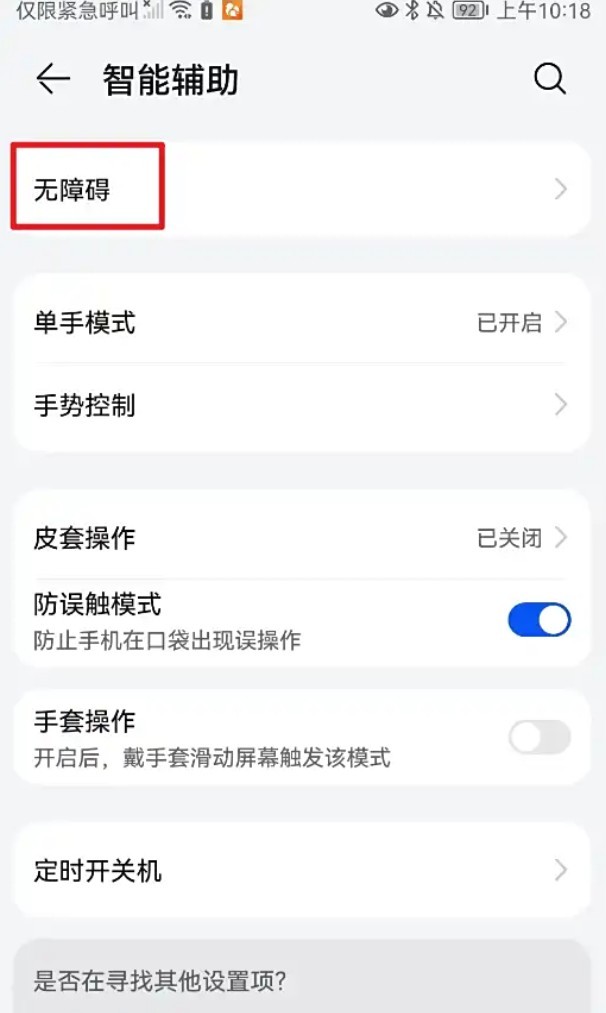Go back from 智能辅助 page
606x1013 pixels.
(x=52, y=80)
